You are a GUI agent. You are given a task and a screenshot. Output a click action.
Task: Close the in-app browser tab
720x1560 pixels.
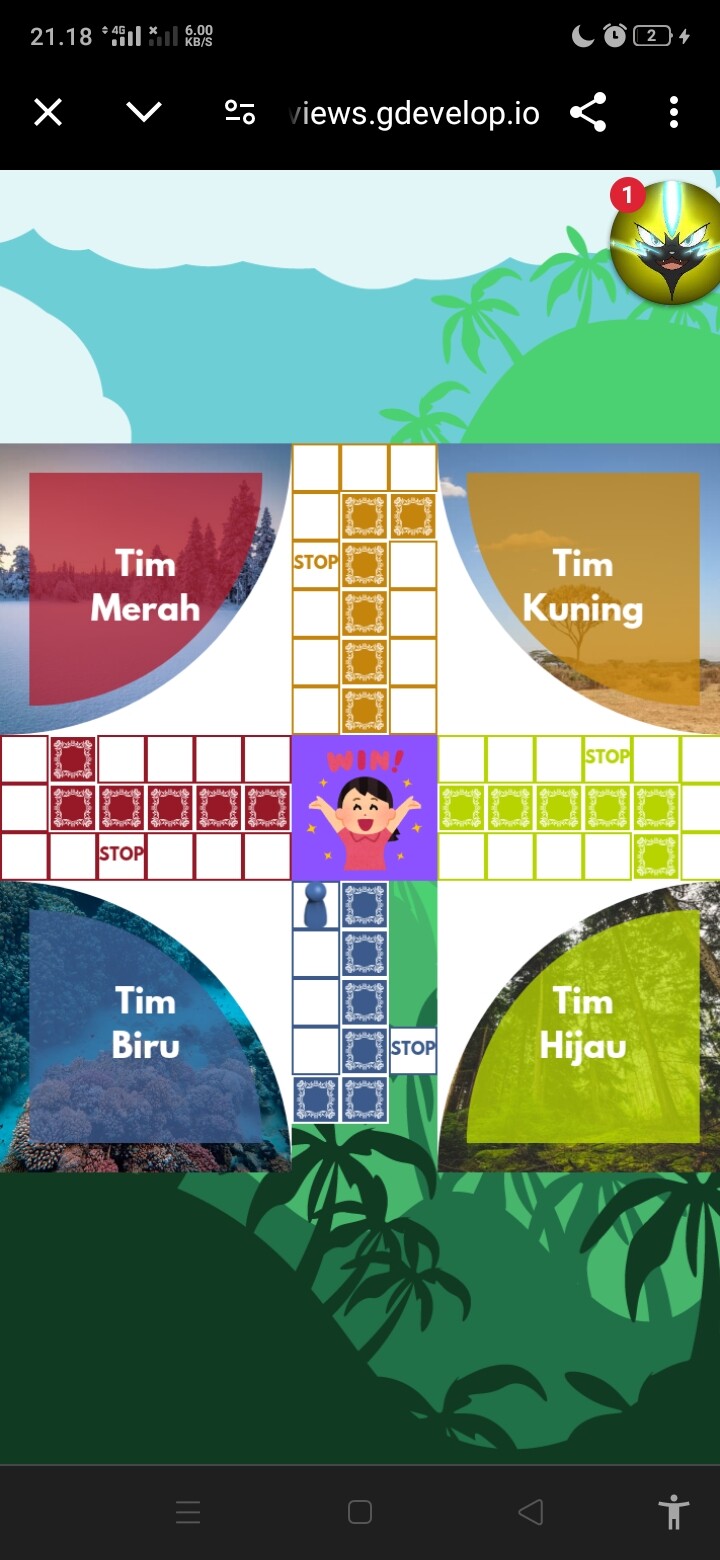click(48, 112)
